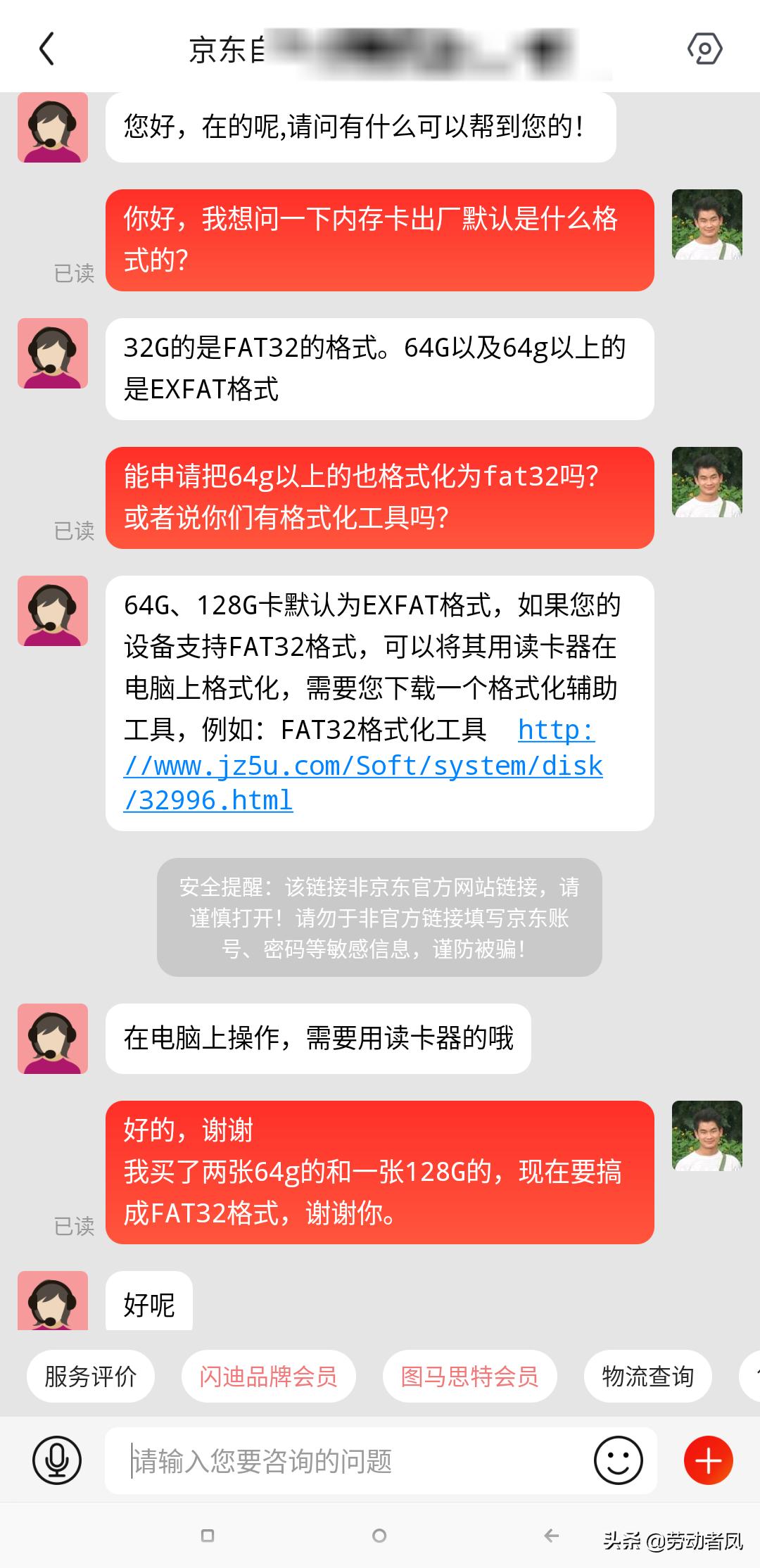Select the 闪迪品牌会员 membership chip
760x1568 pixels.
(270, 1376)
